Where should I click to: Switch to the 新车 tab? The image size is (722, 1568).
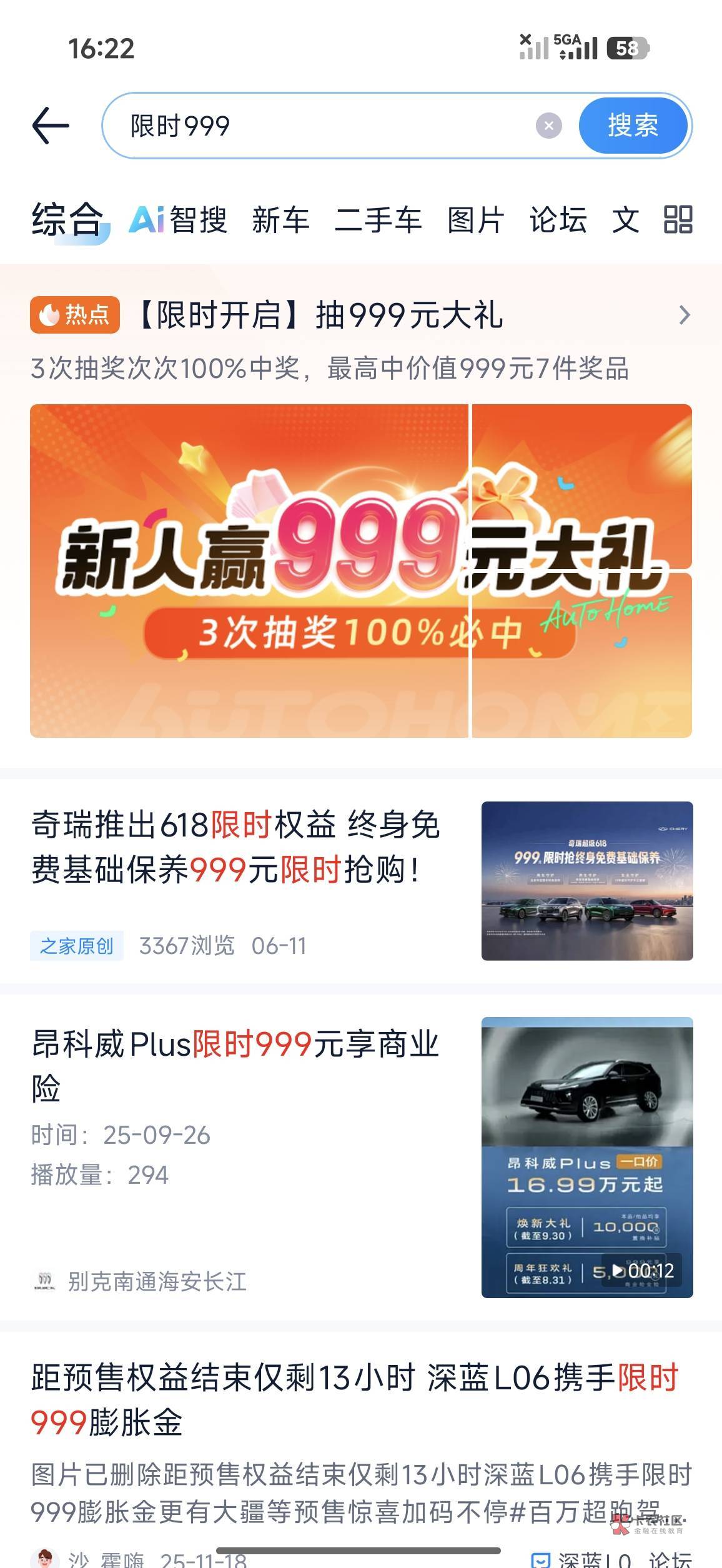(x=281, y=220)
